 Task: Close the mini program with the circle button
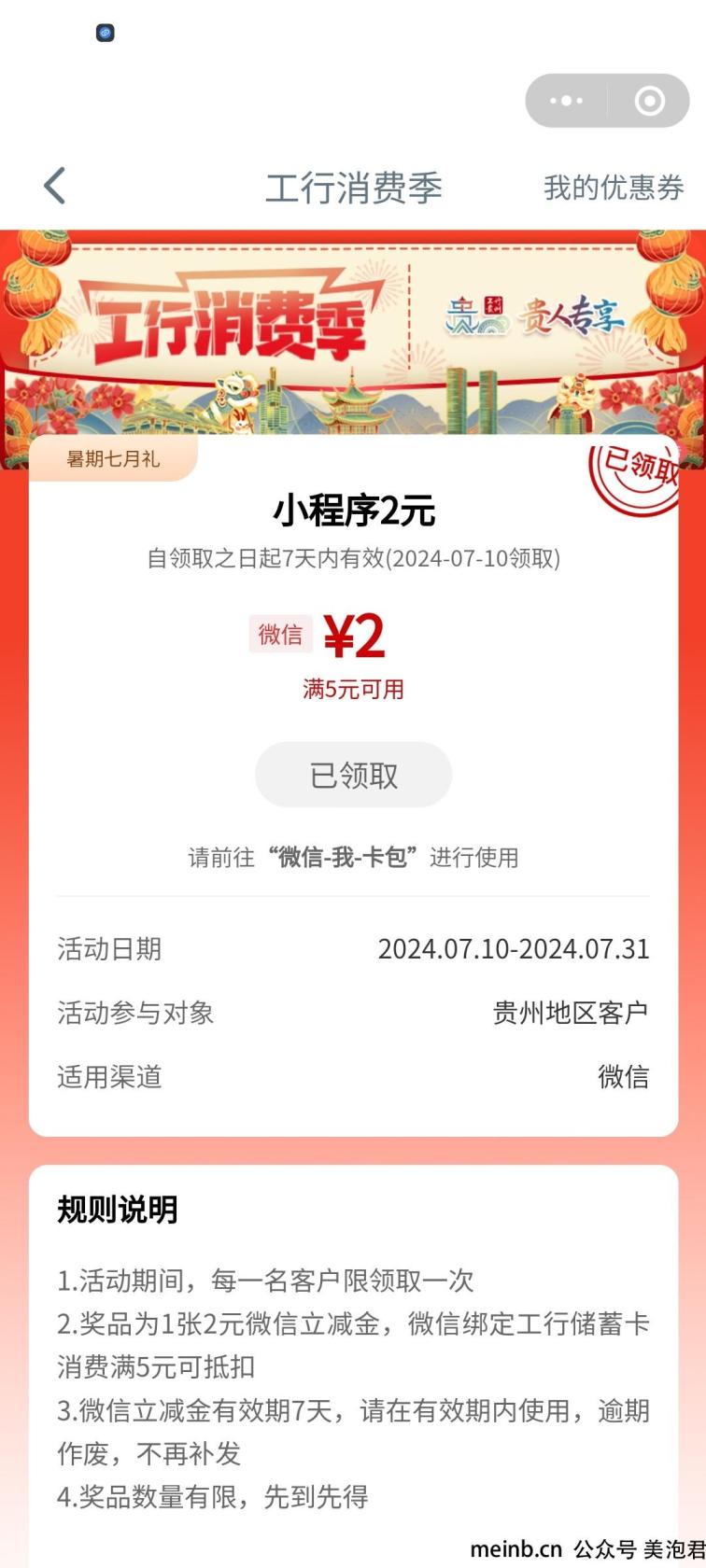click(649, 101)
